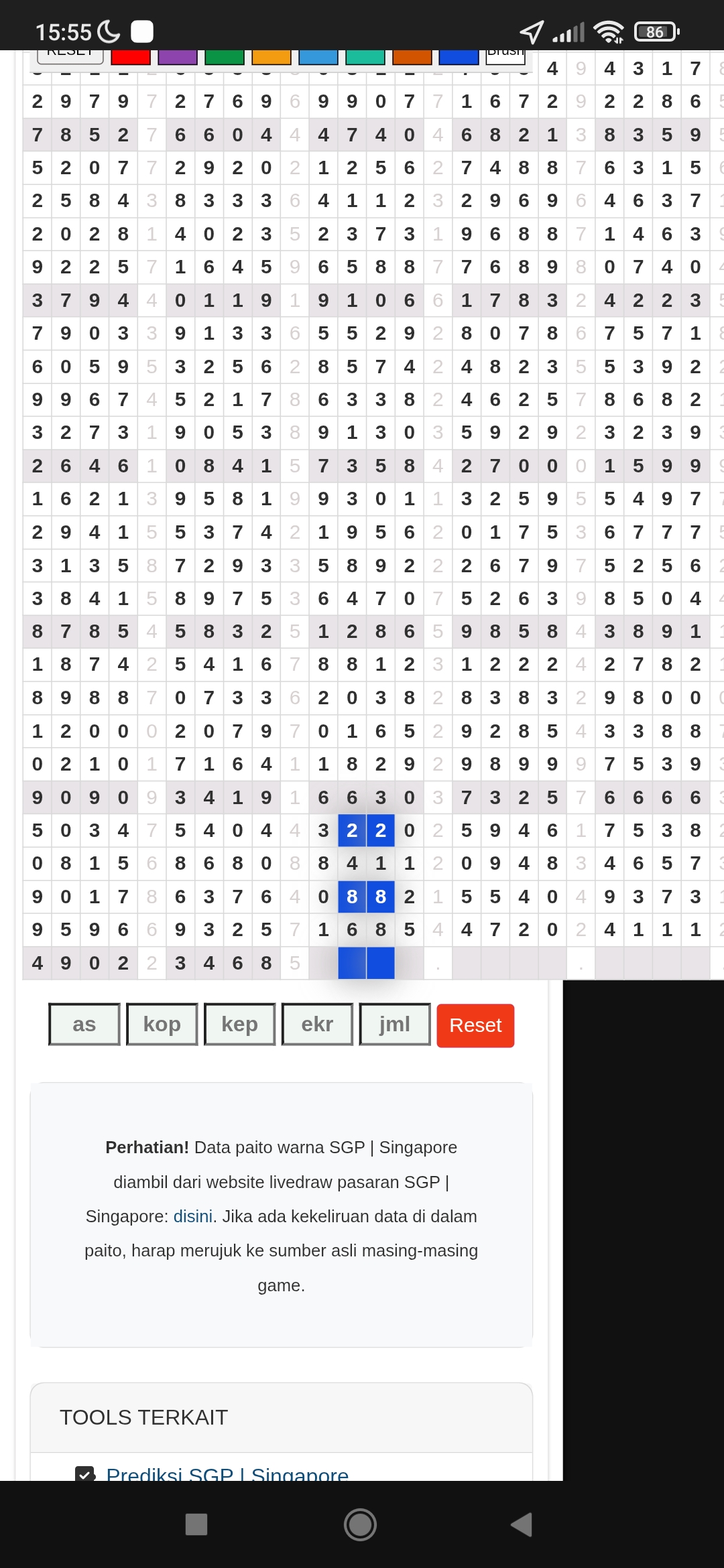Choose the teal color swatch
This screenshot has width=724, height=1568.
click(365, 58)
